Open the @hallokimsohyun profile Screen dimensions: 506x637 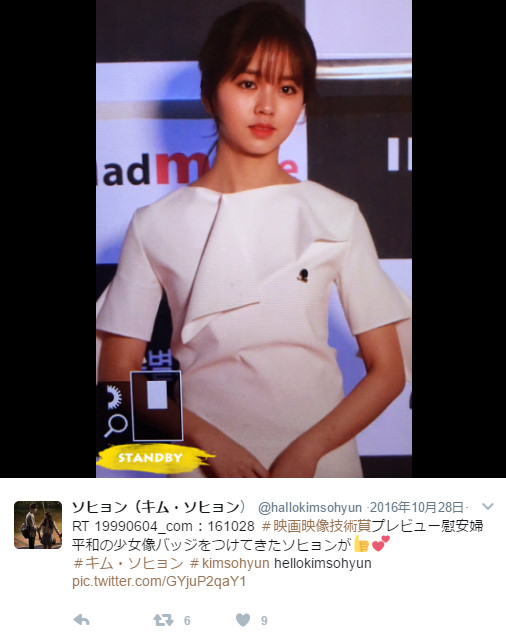(x=310, y=507)
